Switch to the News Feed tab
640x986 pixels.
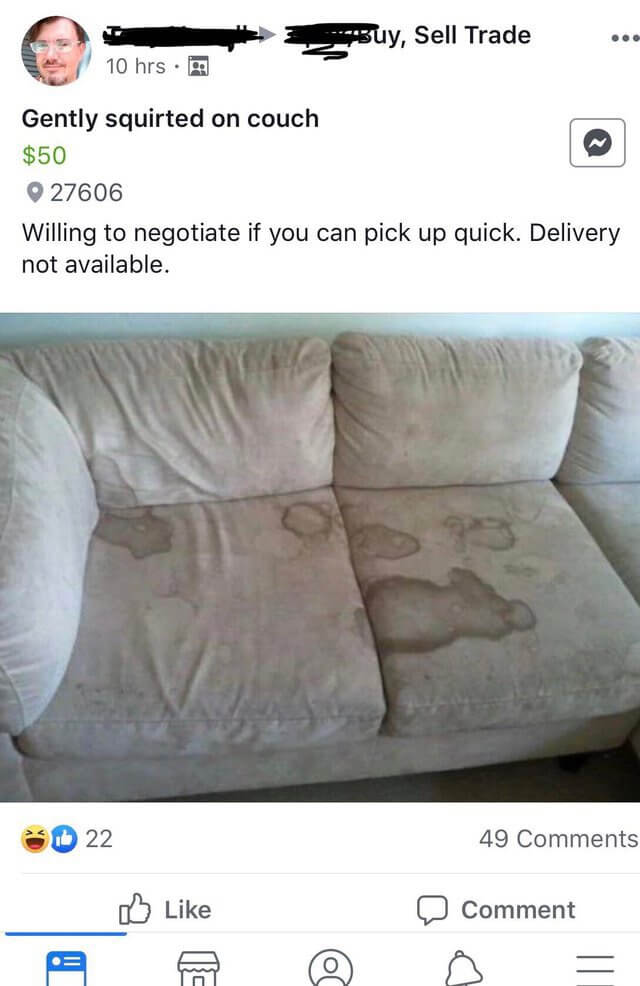pos(66,967)
